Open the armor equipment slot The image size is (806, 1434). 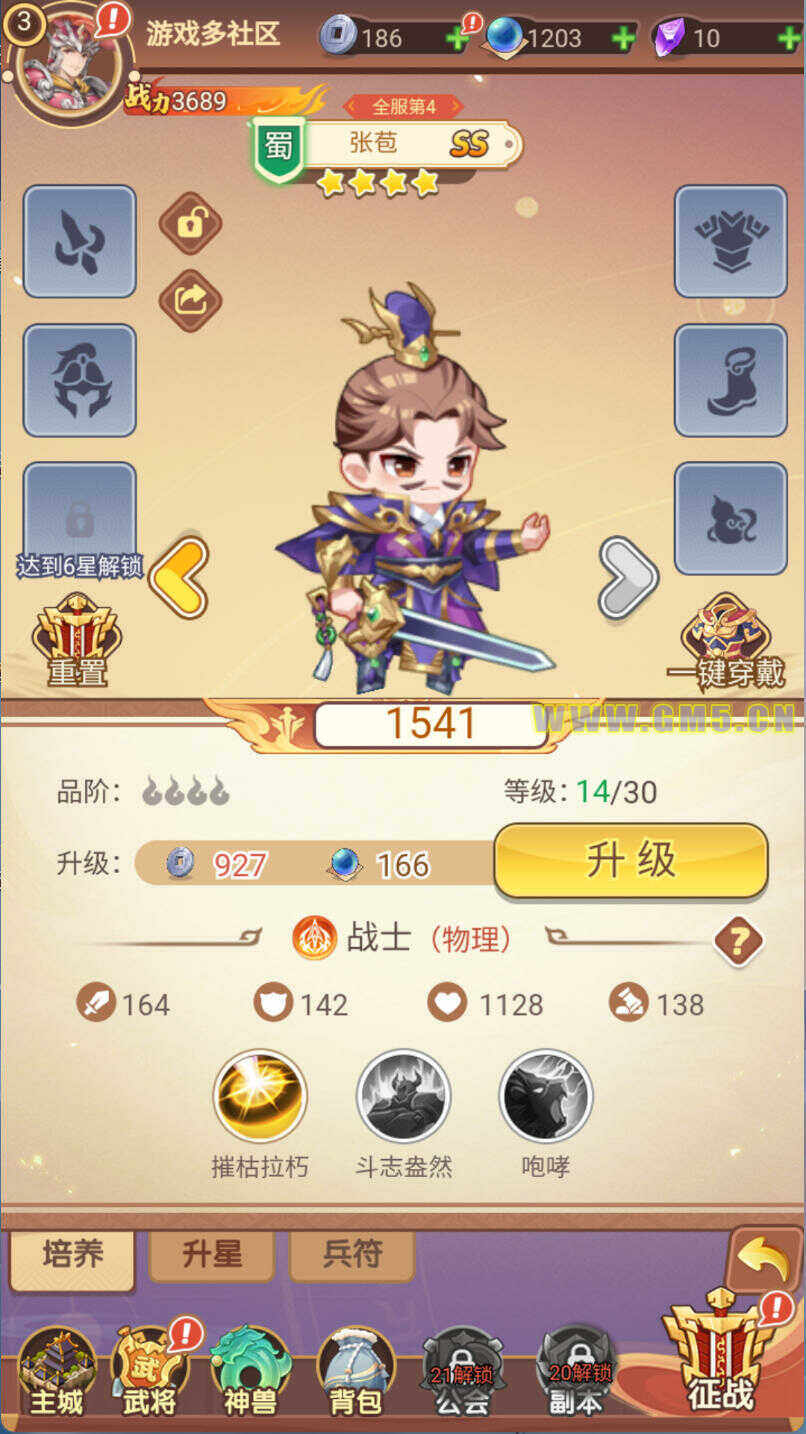(x=730, y=241)
